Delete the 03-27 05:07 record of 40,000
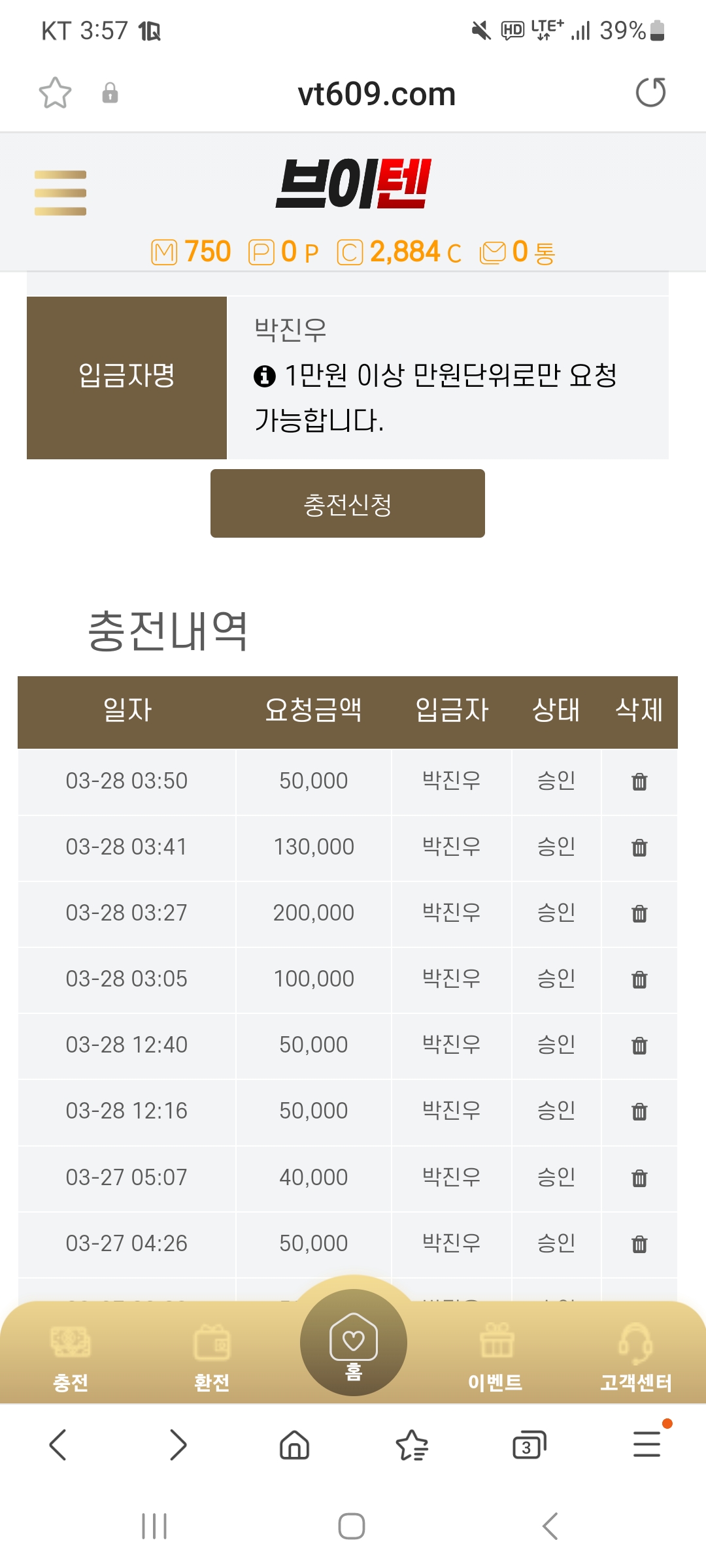 pos(639,1178)
